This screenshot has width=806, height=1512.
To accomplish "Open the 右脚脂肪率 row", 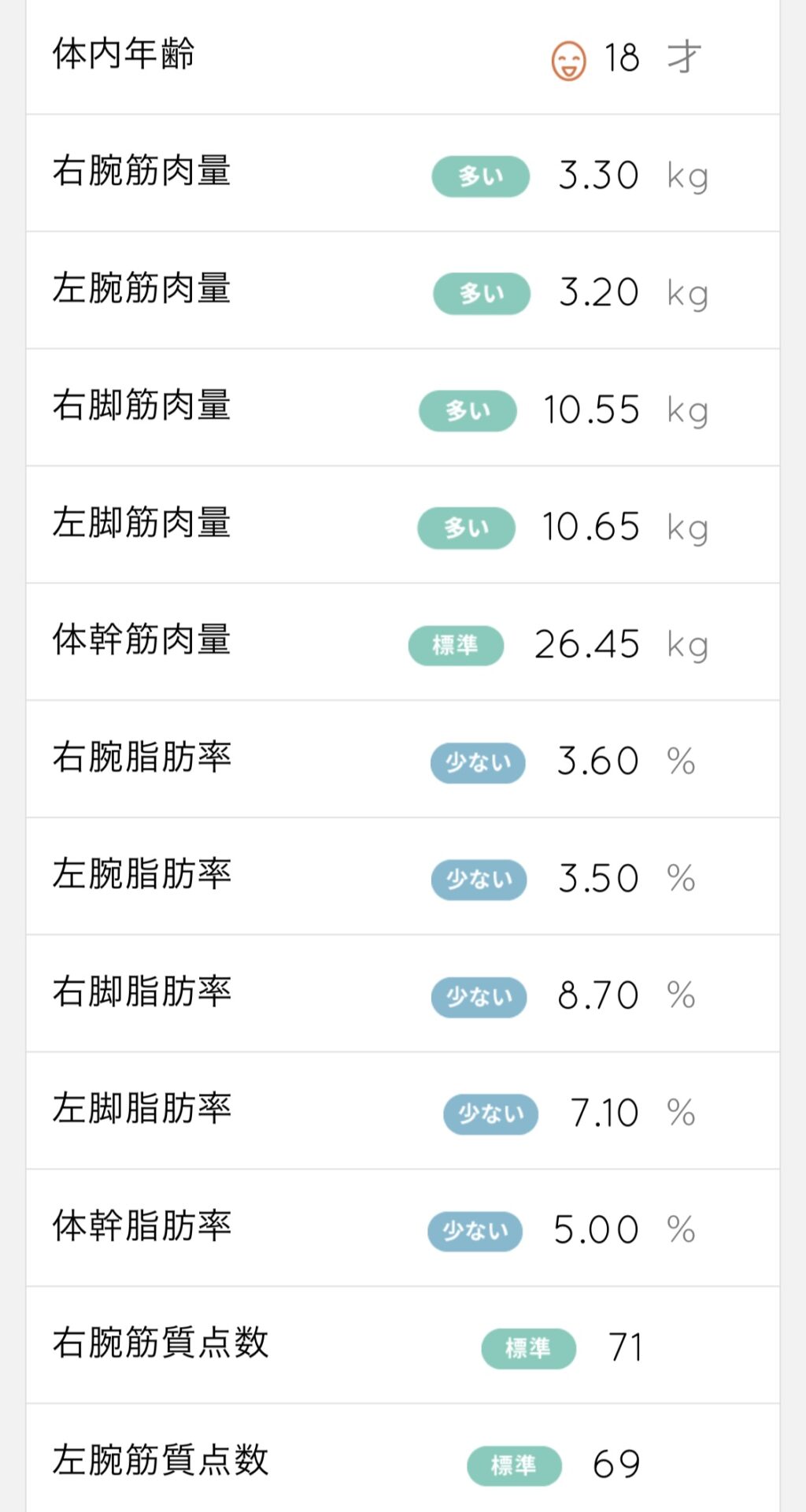I will pyautogui.click(x=403, y=994).
